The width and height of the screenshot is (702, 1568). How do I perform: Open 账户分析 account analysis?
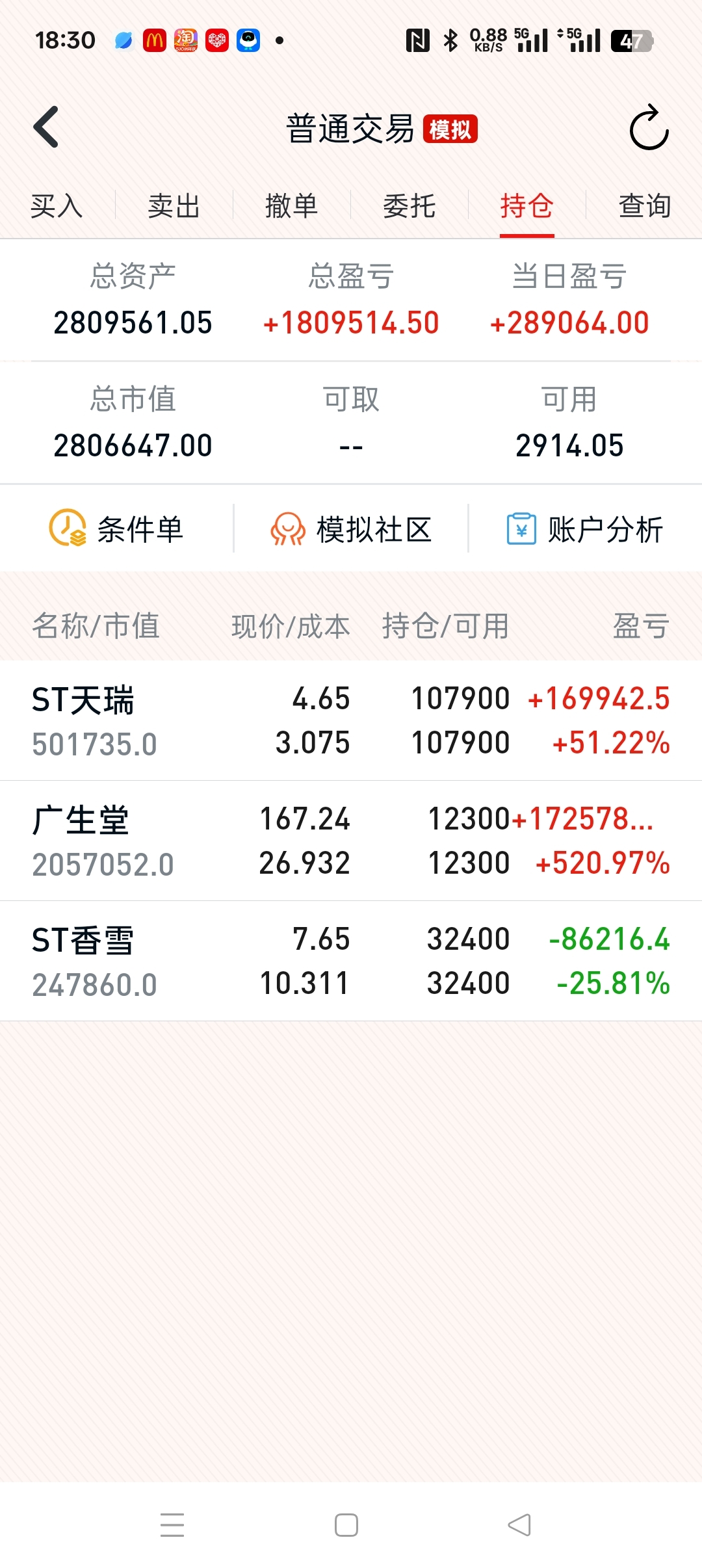[x=584, y=529]
